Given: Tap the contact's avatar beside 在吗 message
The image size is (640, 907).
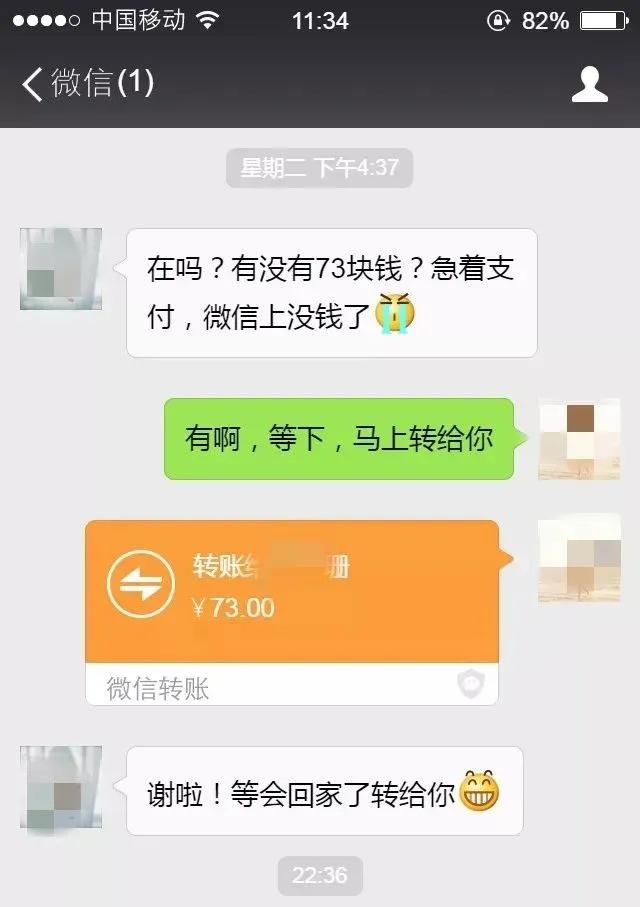Looking at the screenshot, I should (61, 269).
